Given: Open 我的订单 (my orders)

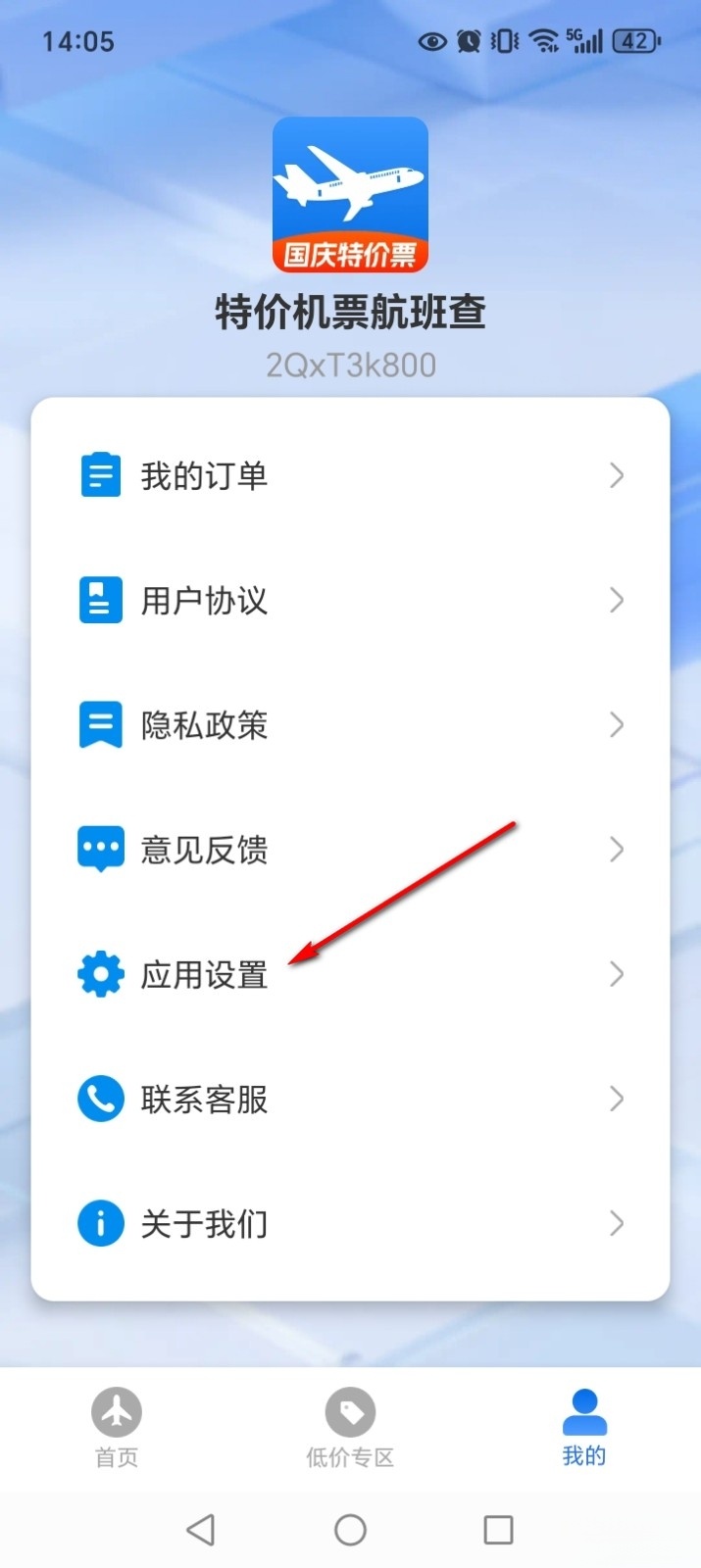Looking at the screenshot, I should 350,476.
